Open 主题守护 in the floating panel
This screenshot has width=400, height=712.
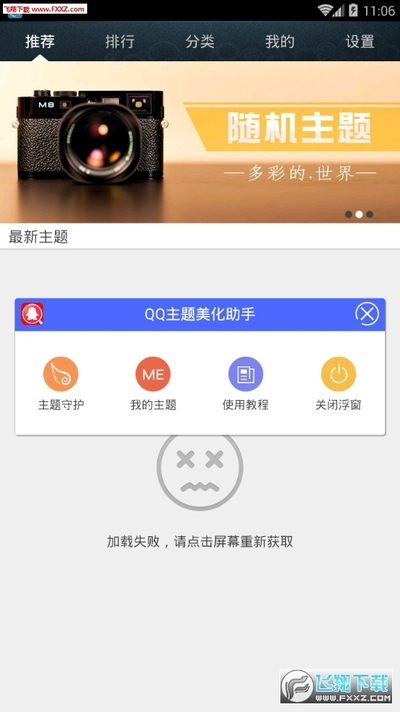pyautogui.click(x=61, y=384)
